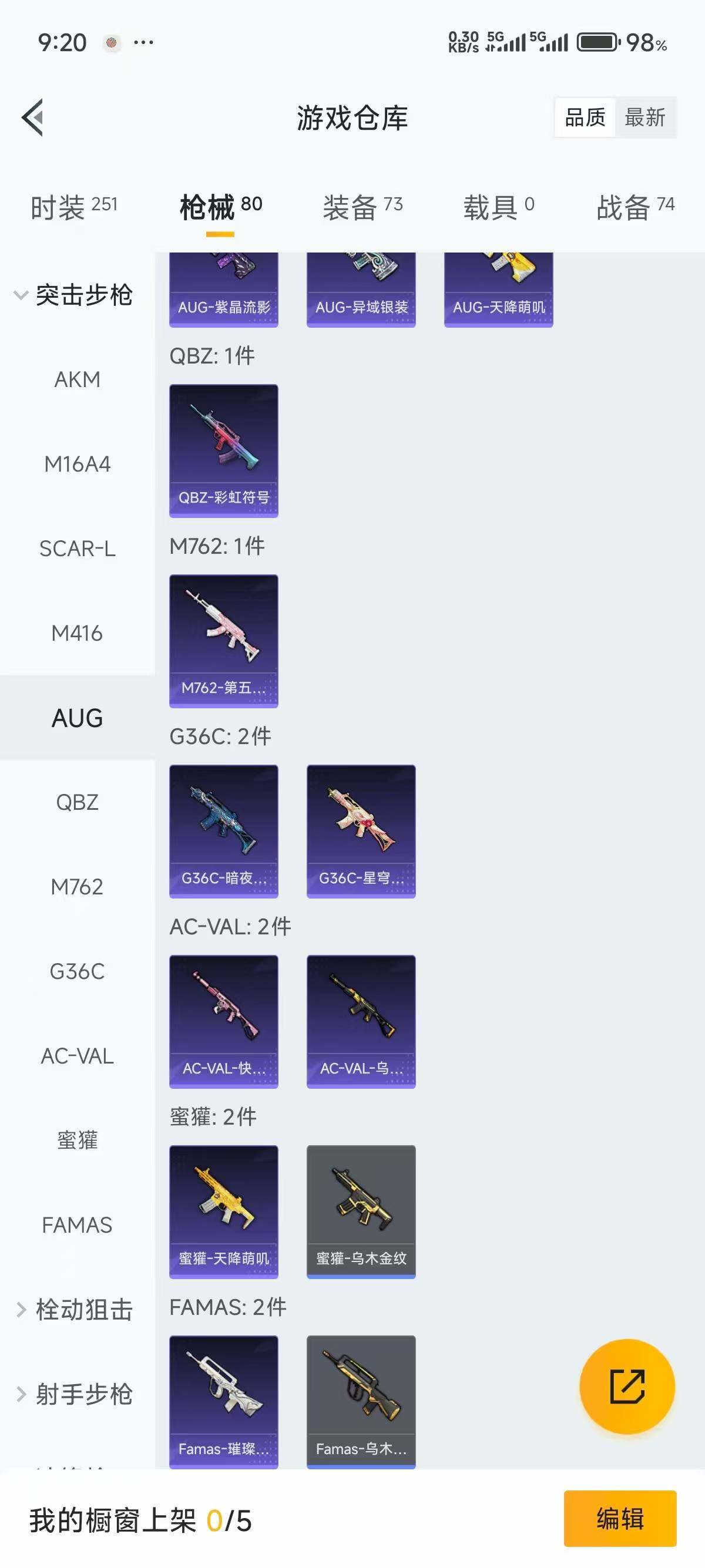View the G36C-星穹 weapon skin
Viewport: 705px width, 1568px height.
pyautogui.click(x=360, y=829)
